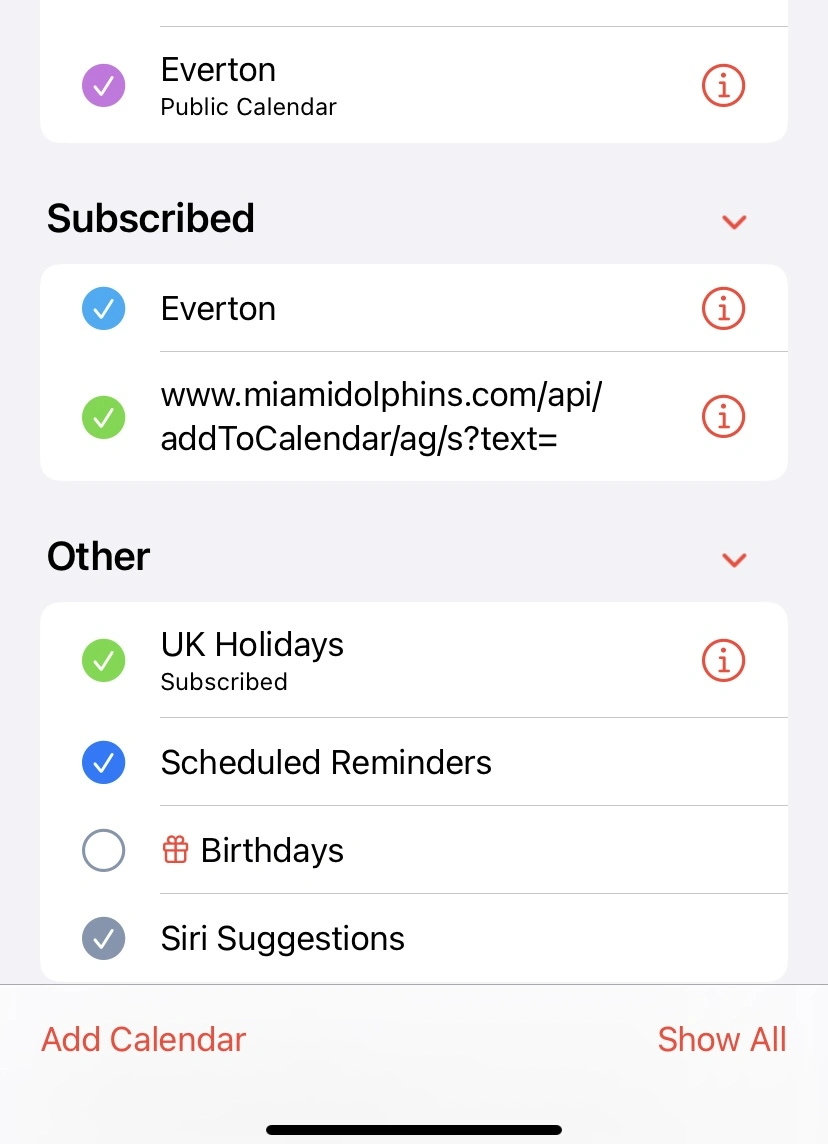Tap Add Calendar
Screen dimensions: 828x1144
(x=144, y=1039)
